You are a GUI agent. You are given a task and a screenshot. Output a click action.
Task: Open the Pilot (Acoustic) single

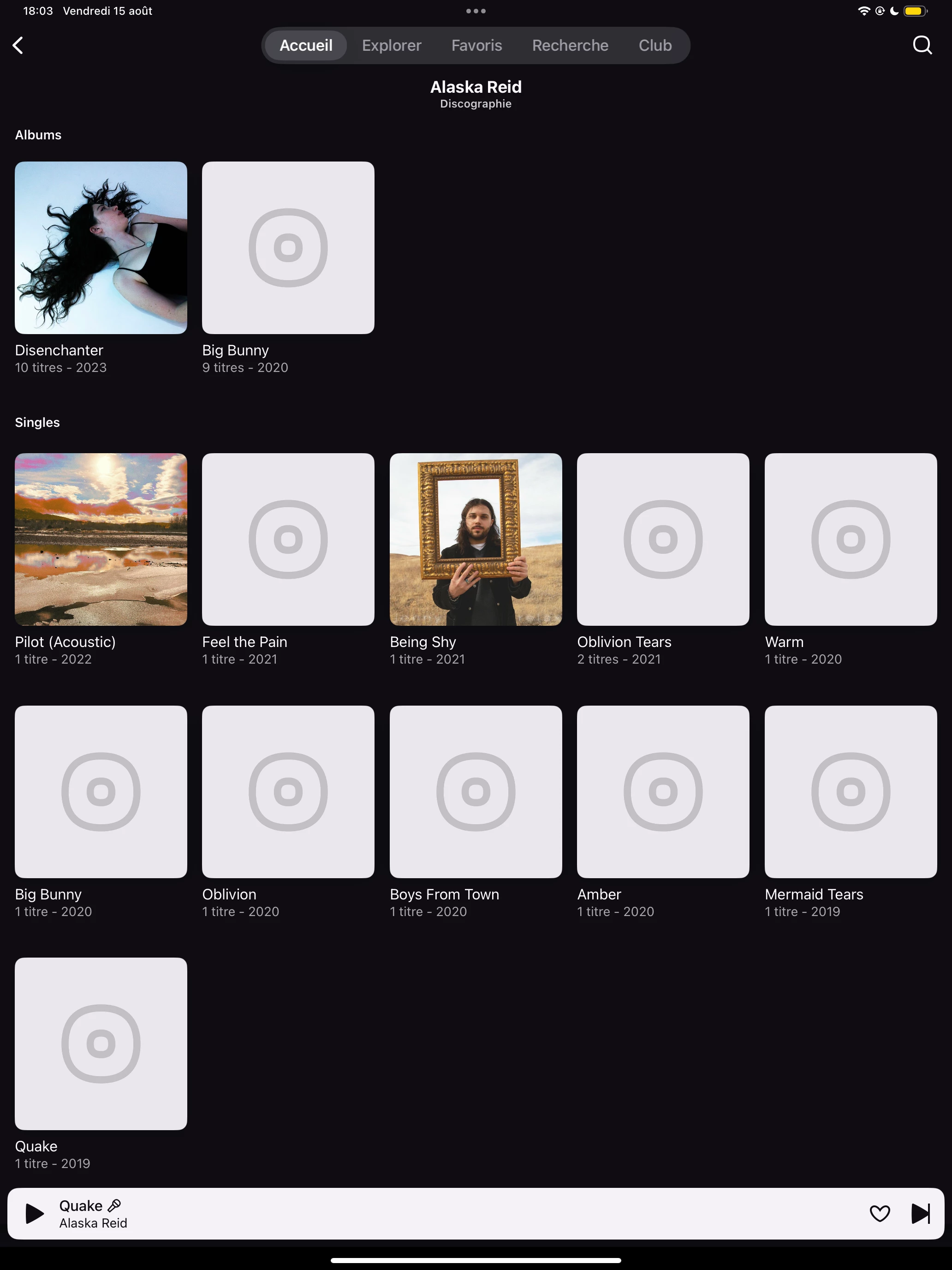pyautogui.click(x=101, y=539)
